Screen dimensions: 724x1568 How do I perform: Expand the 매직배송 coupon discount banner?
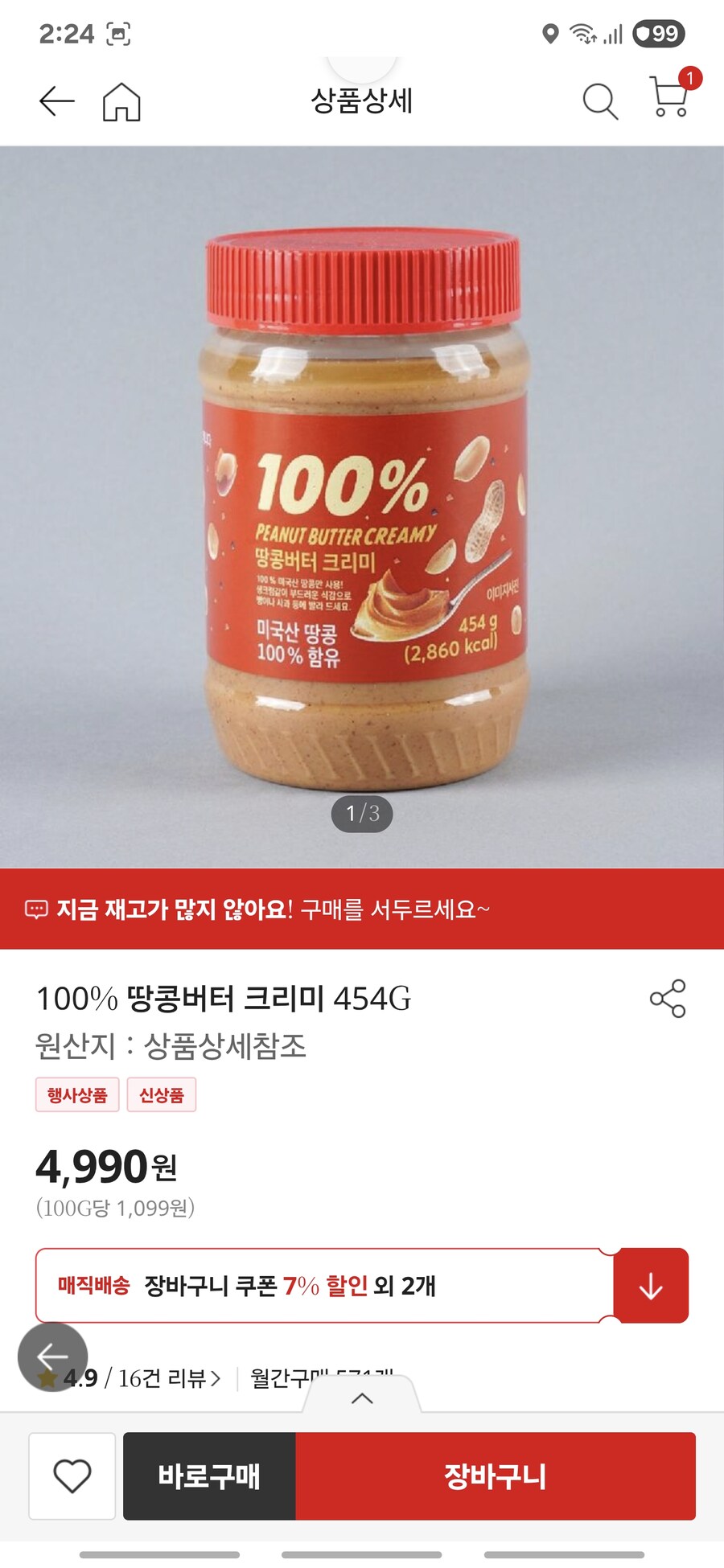click(x=650, y=1285)
